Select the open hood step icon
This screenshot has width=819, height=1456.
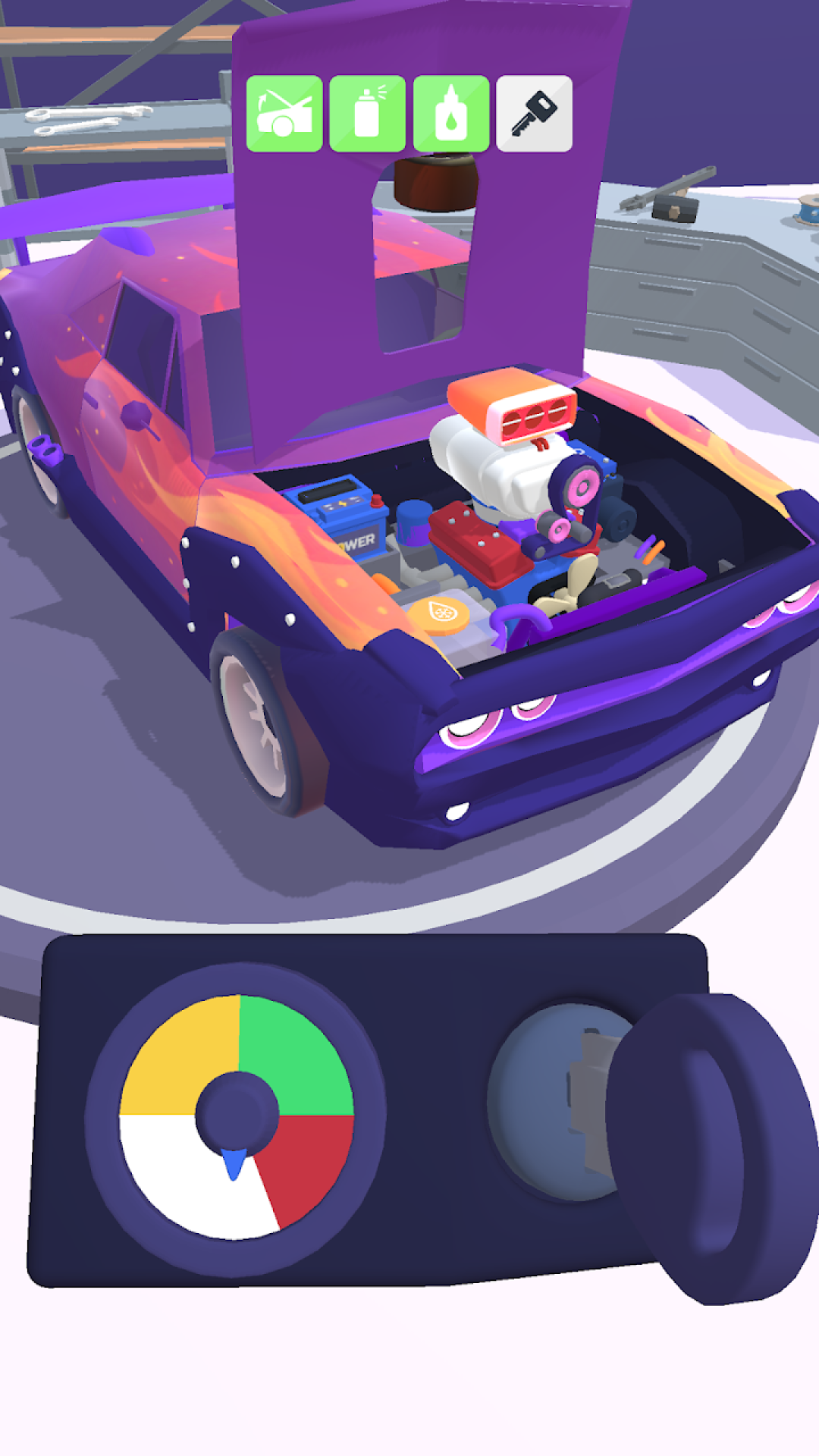pyautogui.click(x=284, y=114)
